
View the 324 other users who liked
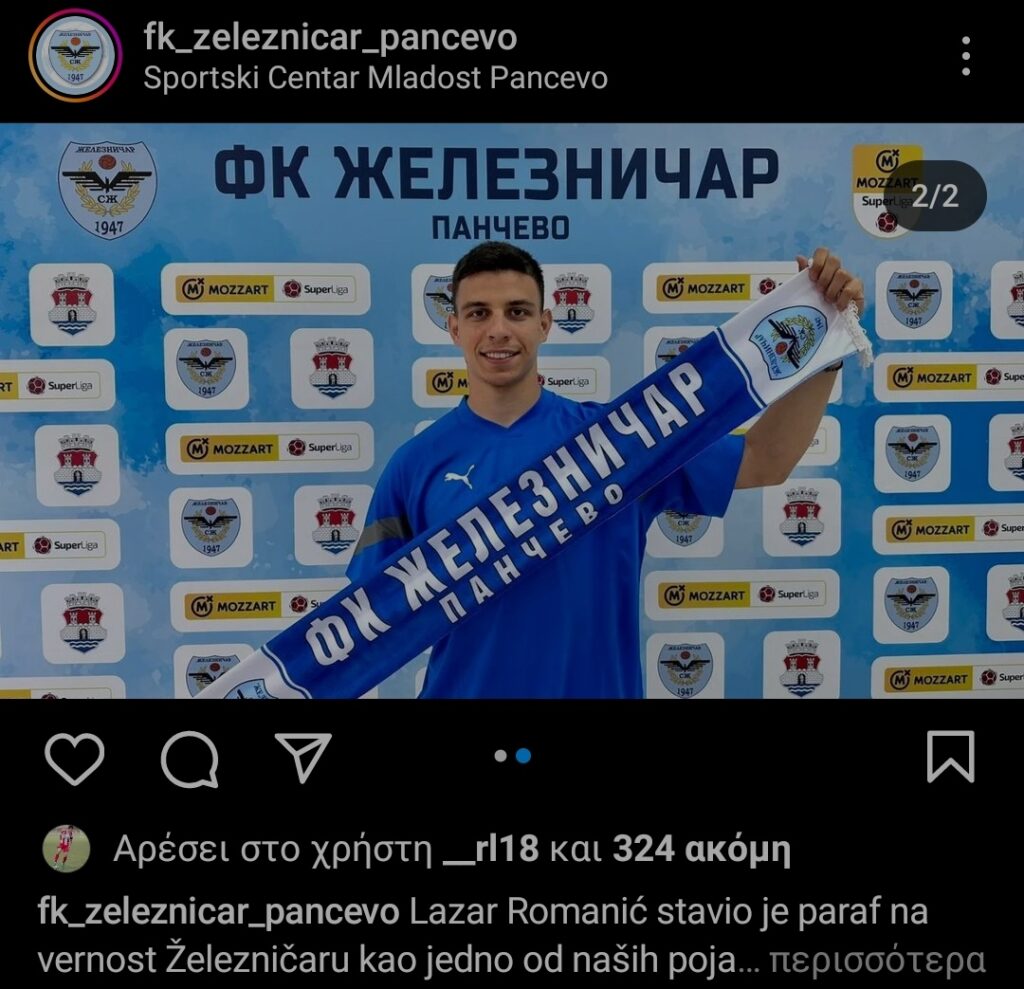[701, 849]
